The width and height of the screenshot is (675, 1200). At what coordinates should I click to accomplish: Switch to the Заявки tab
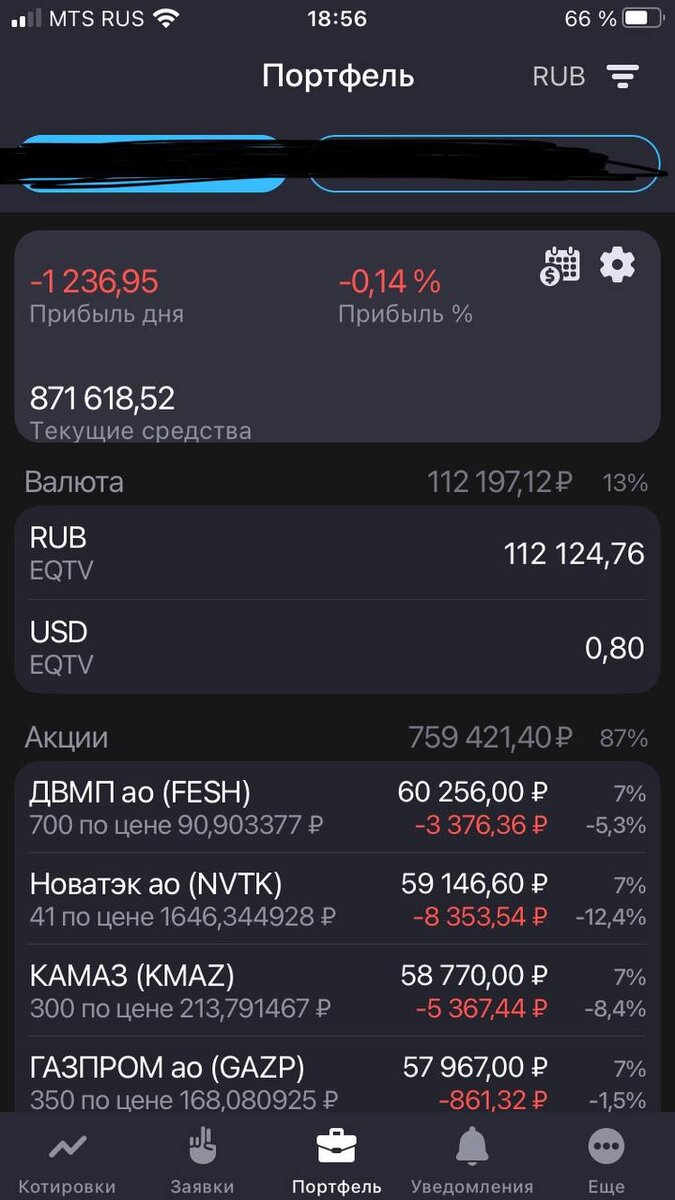click(202, 1160)
